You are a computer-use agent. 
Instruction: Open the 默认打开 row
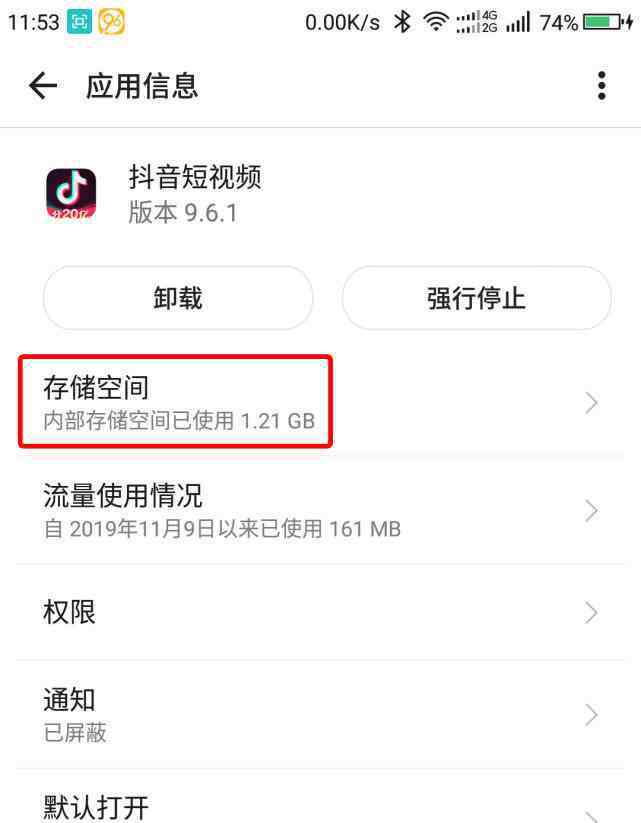pyautogui.click(x=320, y=806)
